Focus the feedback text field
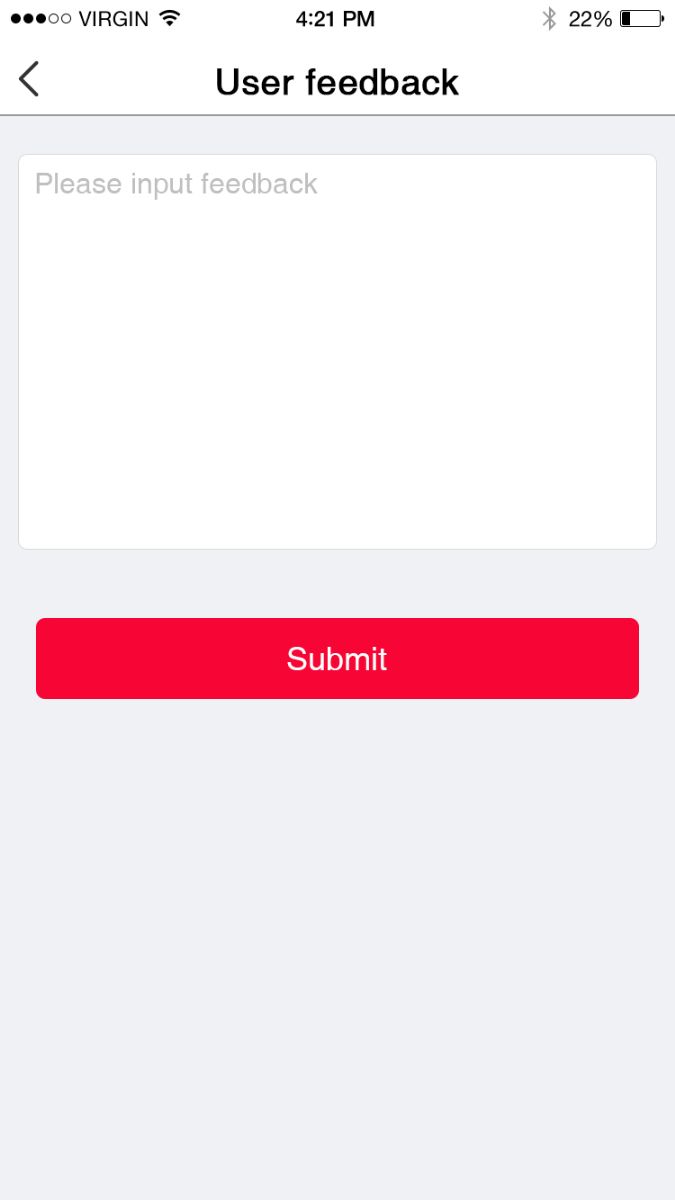Image resolution: width=675 pixels, height=1200 pixels. (337, 351)
